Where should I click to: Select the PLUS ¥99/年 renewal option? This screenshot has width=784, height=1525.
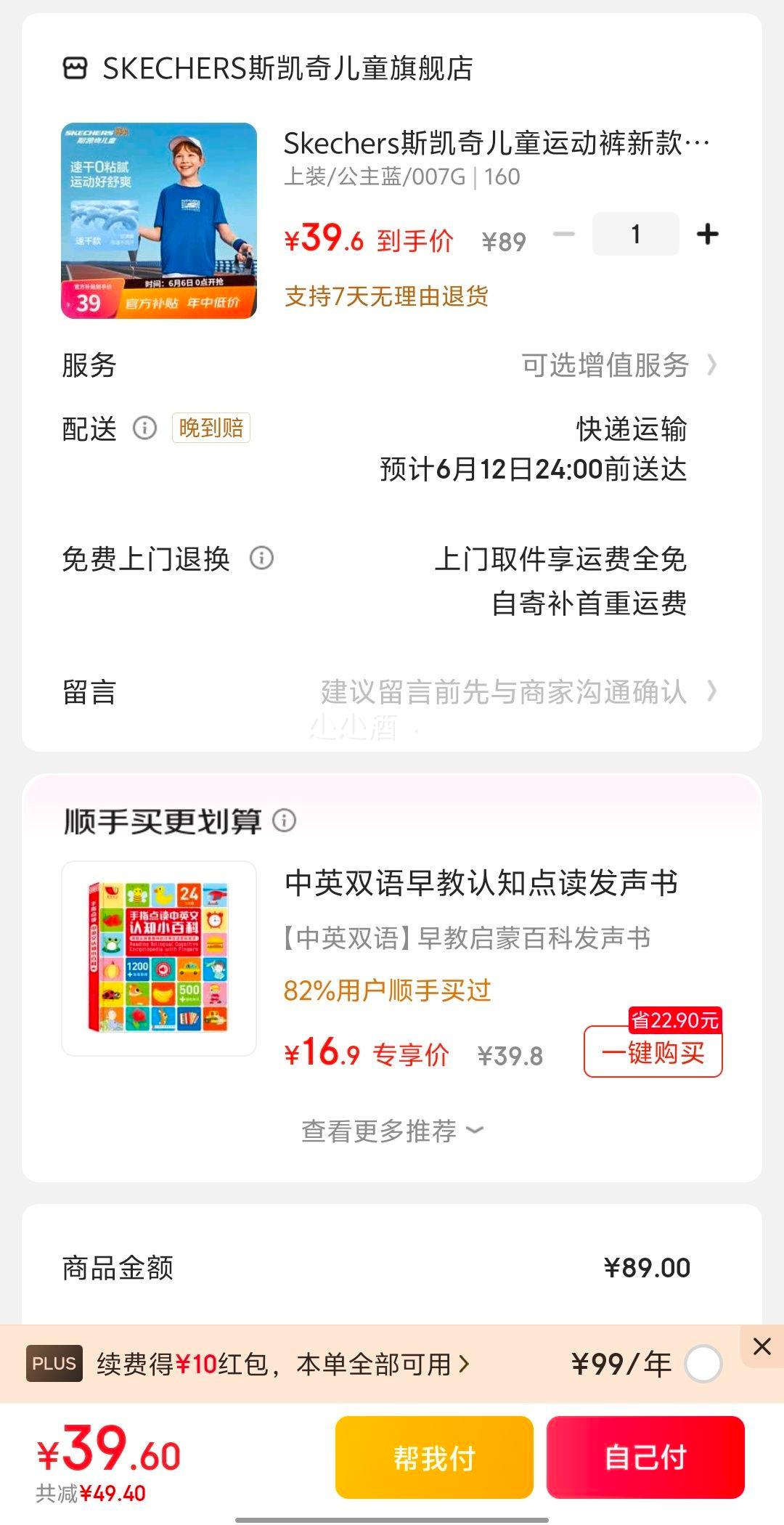tap(702, 1365)
